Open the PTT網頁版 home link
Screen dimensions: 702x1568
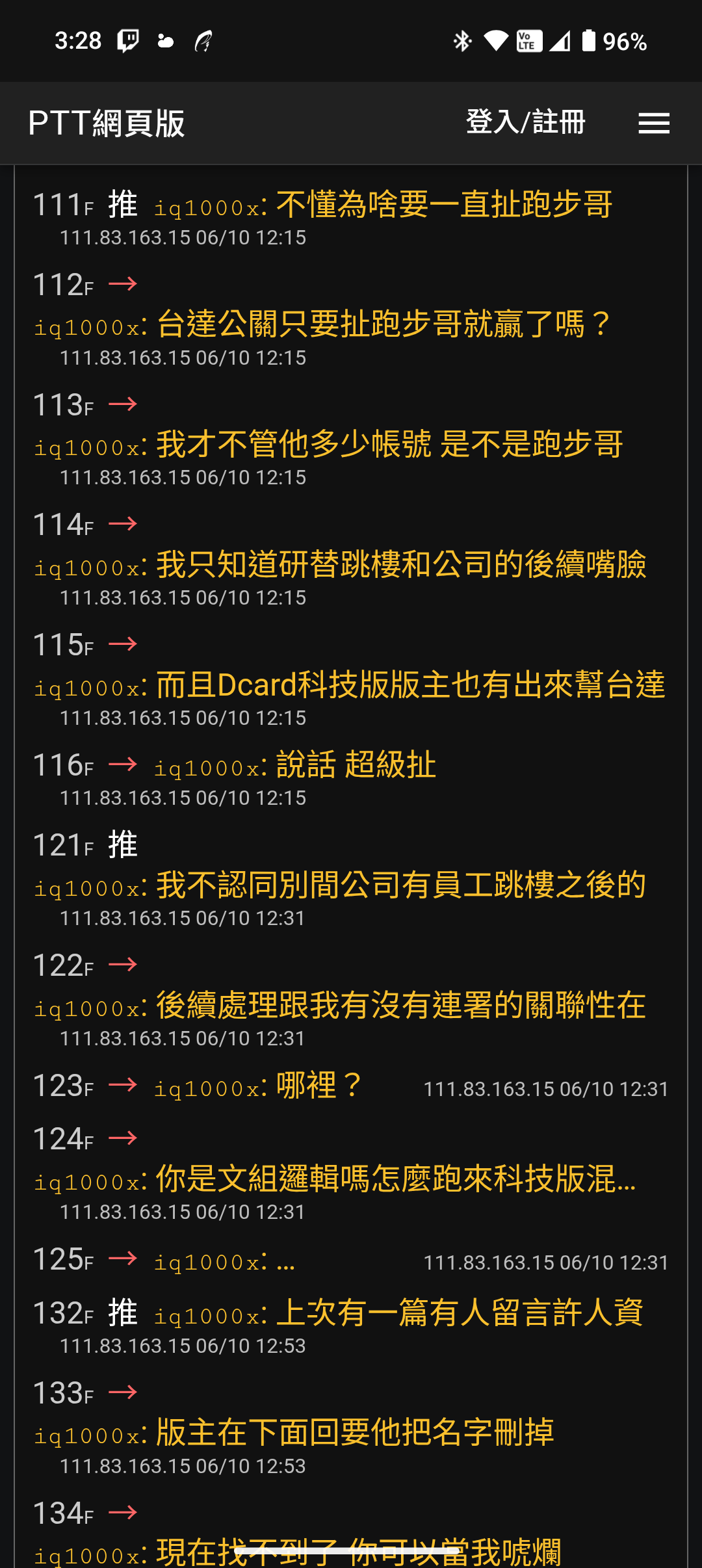pos(107,123)
